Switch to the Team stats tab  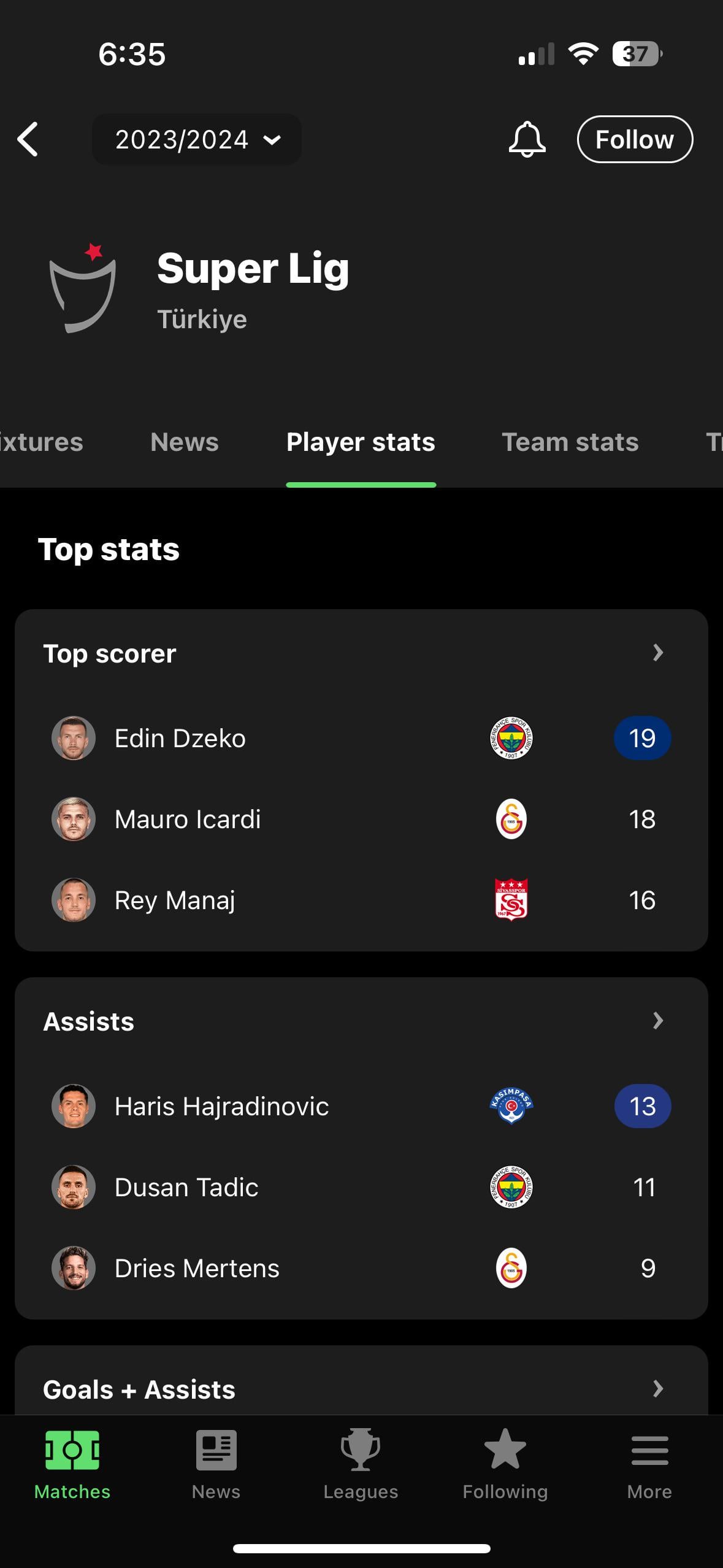pyautogui.click(x=570, y=442)
